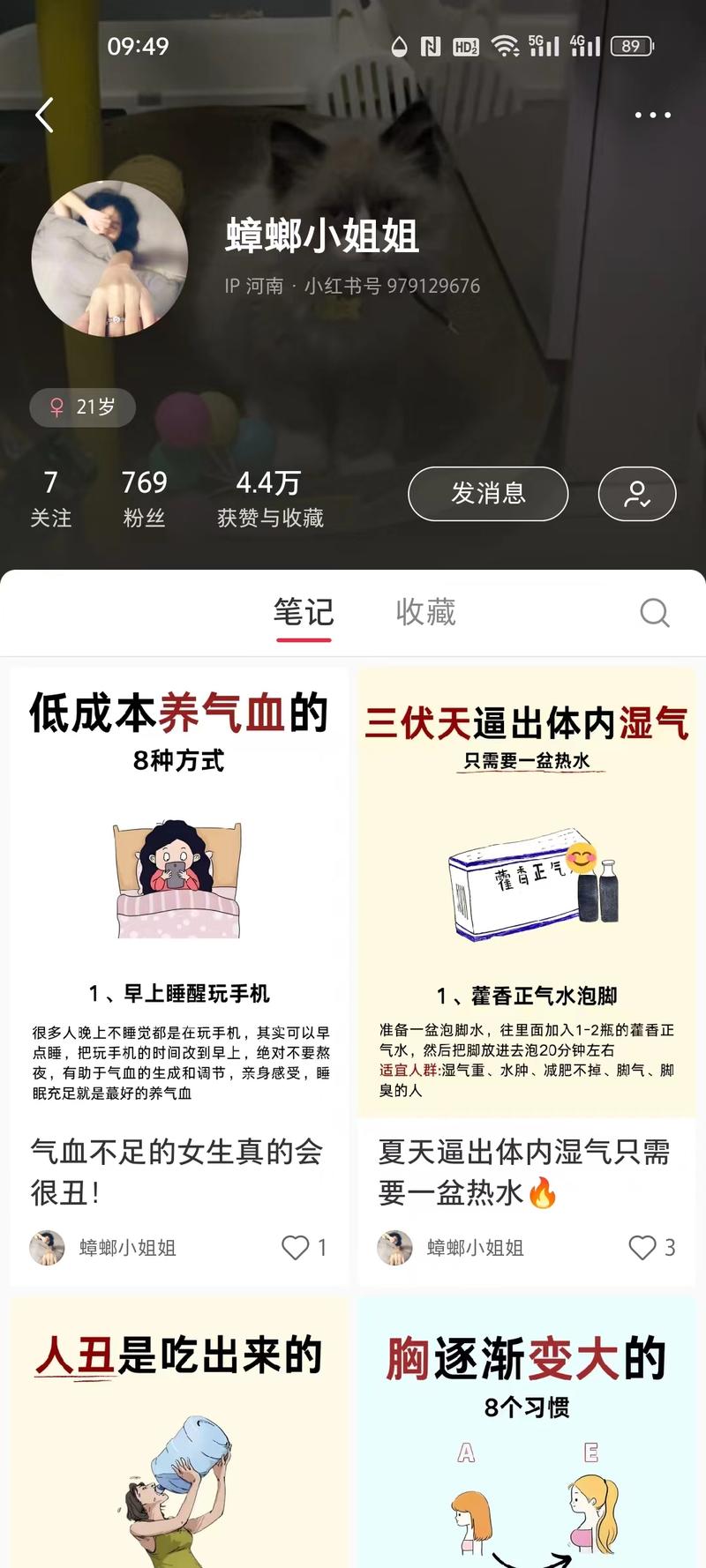This screenshot has height=1568, width=706.
Task: Switch to the 收藏 tab
Action: point(425,612)
